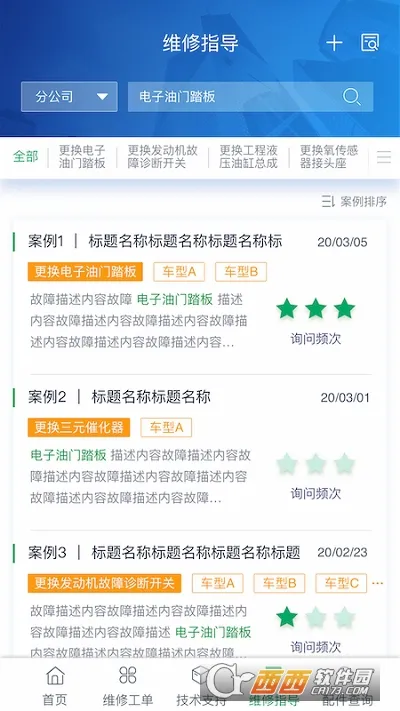Switch to 更换工程液压油缸总成 filter tab

[x=248, y=157]
